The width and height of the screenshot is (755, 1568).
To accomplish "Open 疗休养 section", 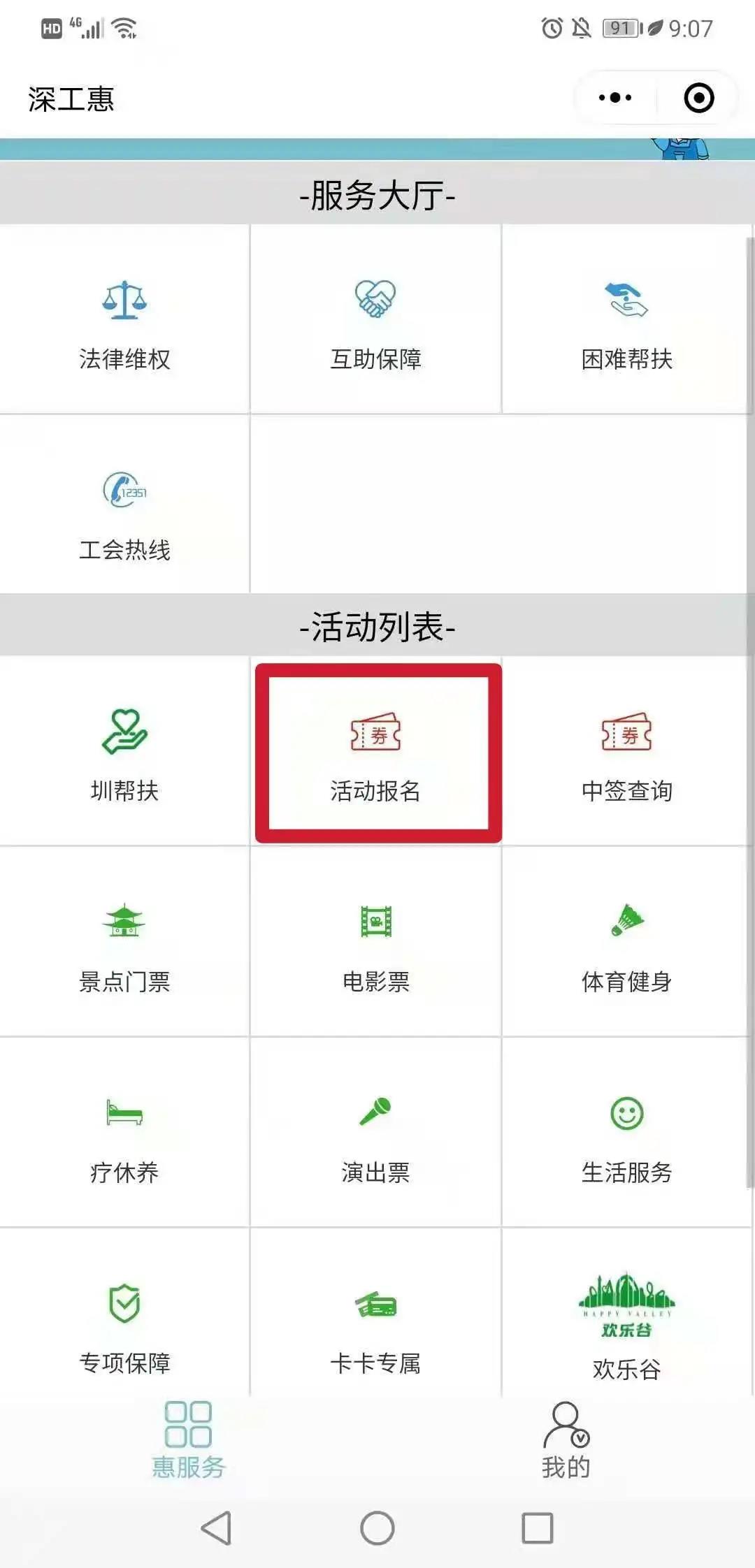I will (x=124, y=1133).
